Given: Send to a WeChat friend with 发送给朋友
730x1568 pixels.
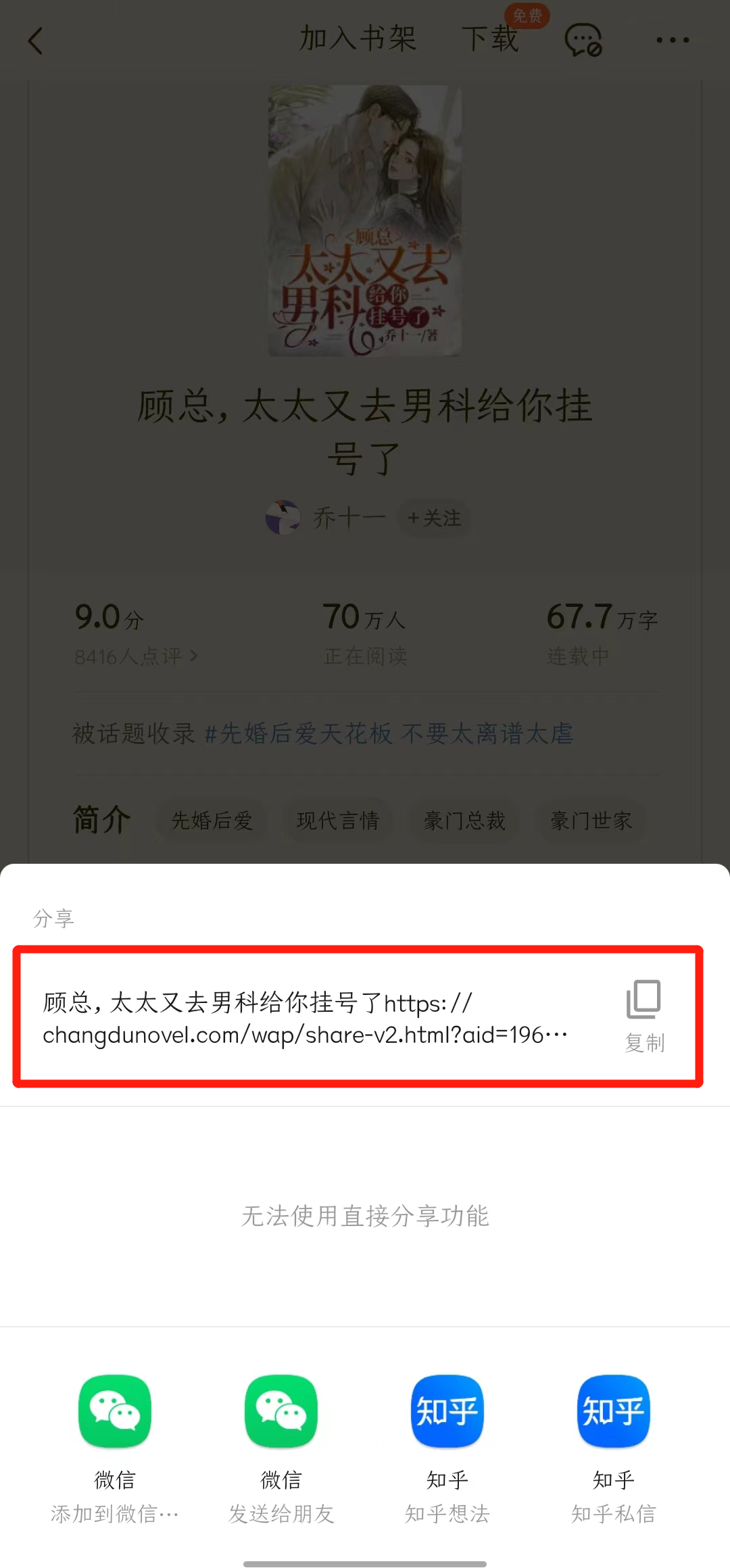Looking at the screenshot, I should [x=281, y=1413].
